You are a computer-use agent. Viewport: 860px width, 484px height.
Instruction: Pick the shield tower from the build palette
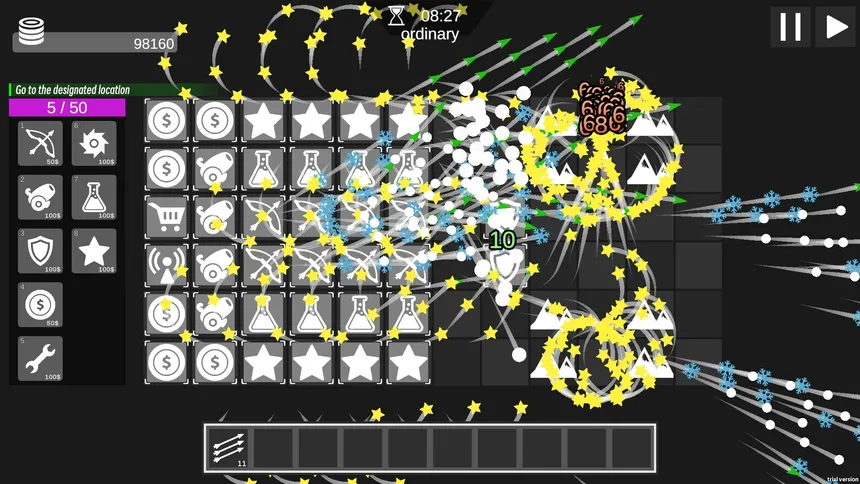click(x=40, y=251)
